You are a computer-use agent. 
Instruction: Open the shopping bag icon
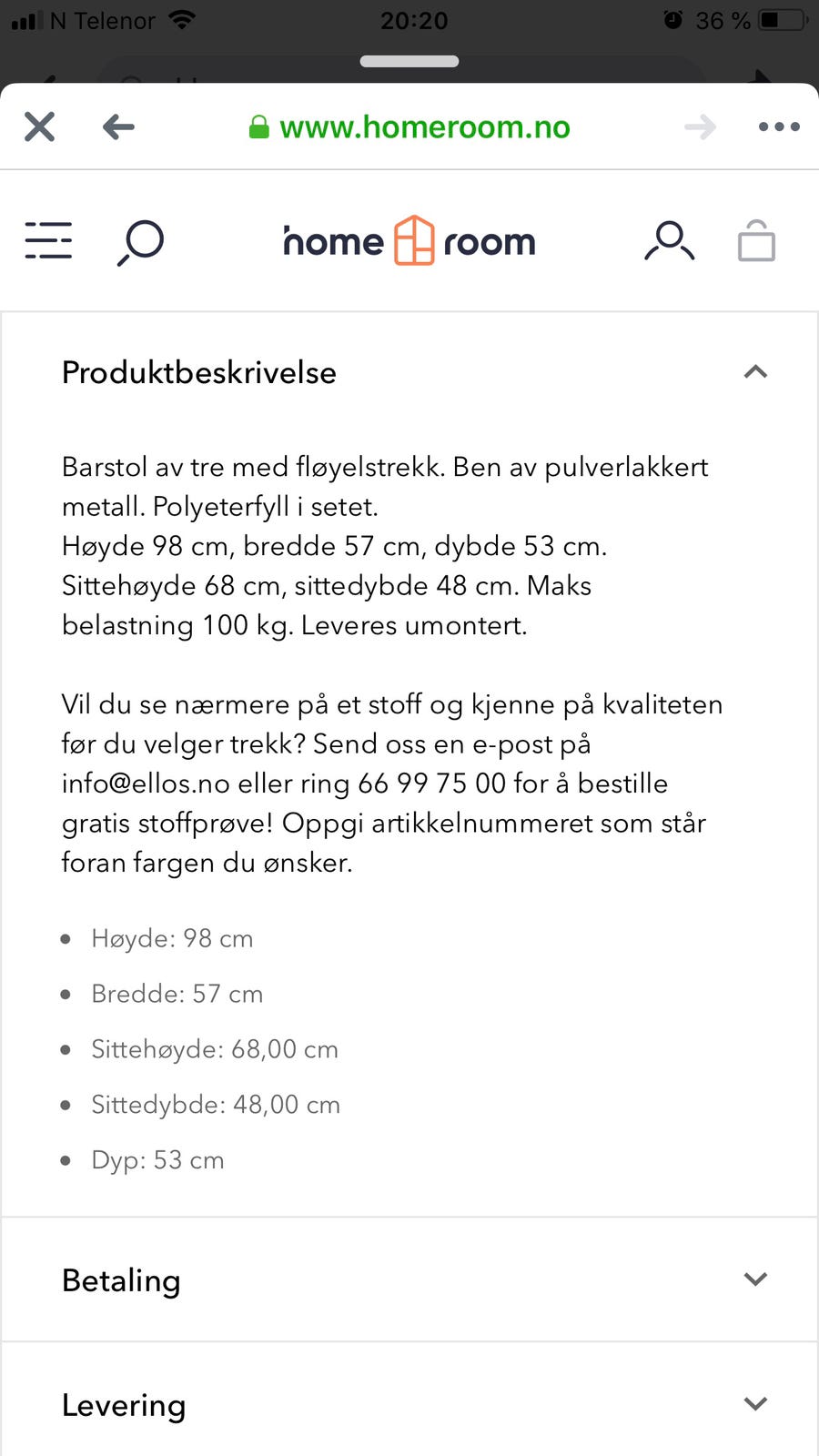[755, 241]
